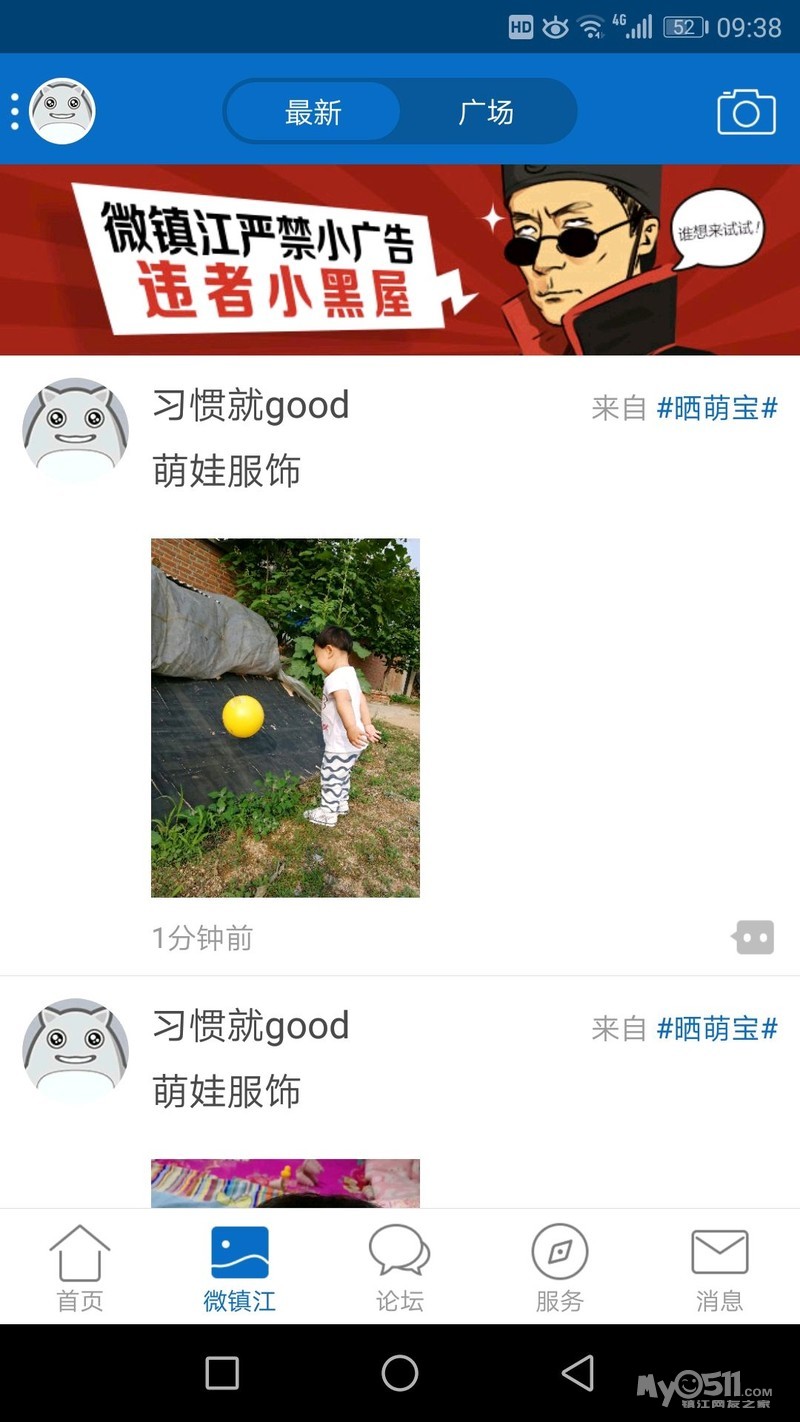Image resolution: width=800 pixels, height=1422 pixels.
Task: Go to the 首页 tab
Action: point(80,1267)
